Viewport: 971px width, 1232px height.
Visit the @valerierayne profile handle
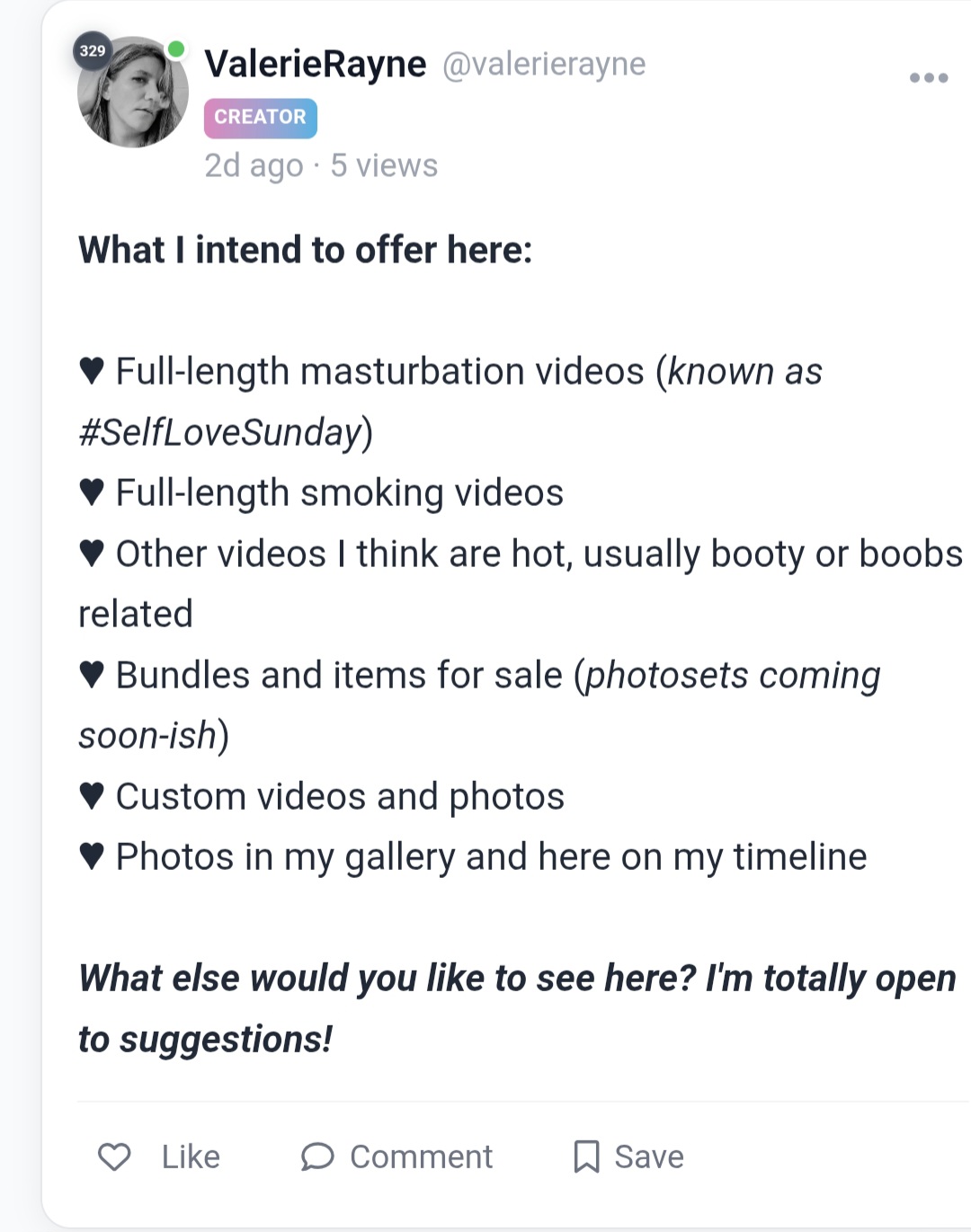coord(544,64)
